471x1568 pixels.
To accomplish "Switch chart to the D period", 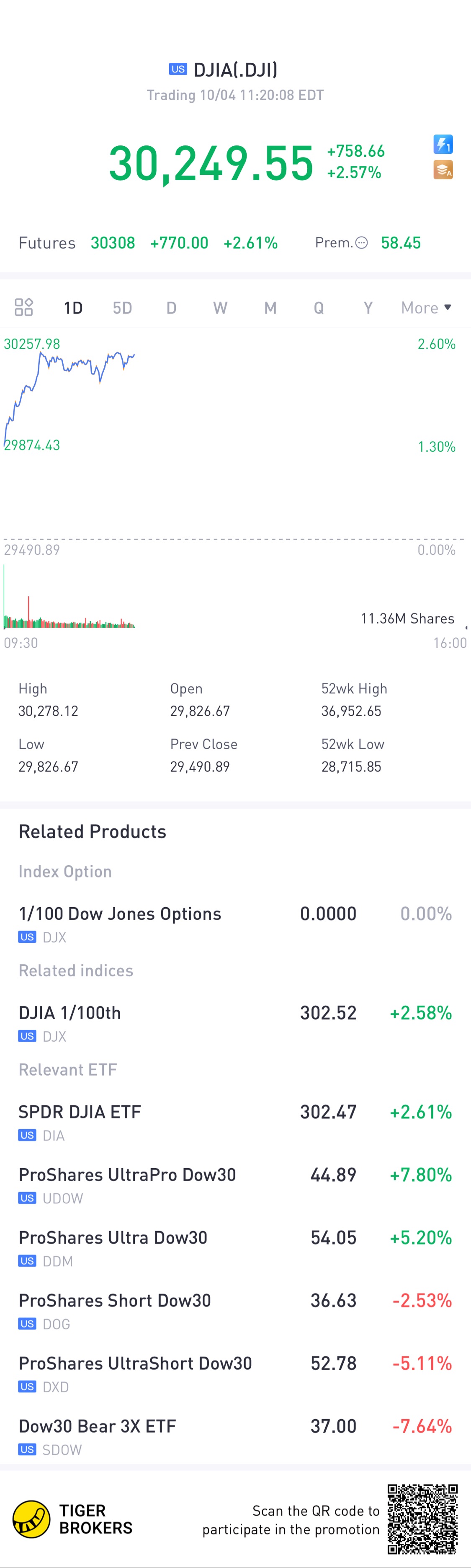I will (172, 308).
